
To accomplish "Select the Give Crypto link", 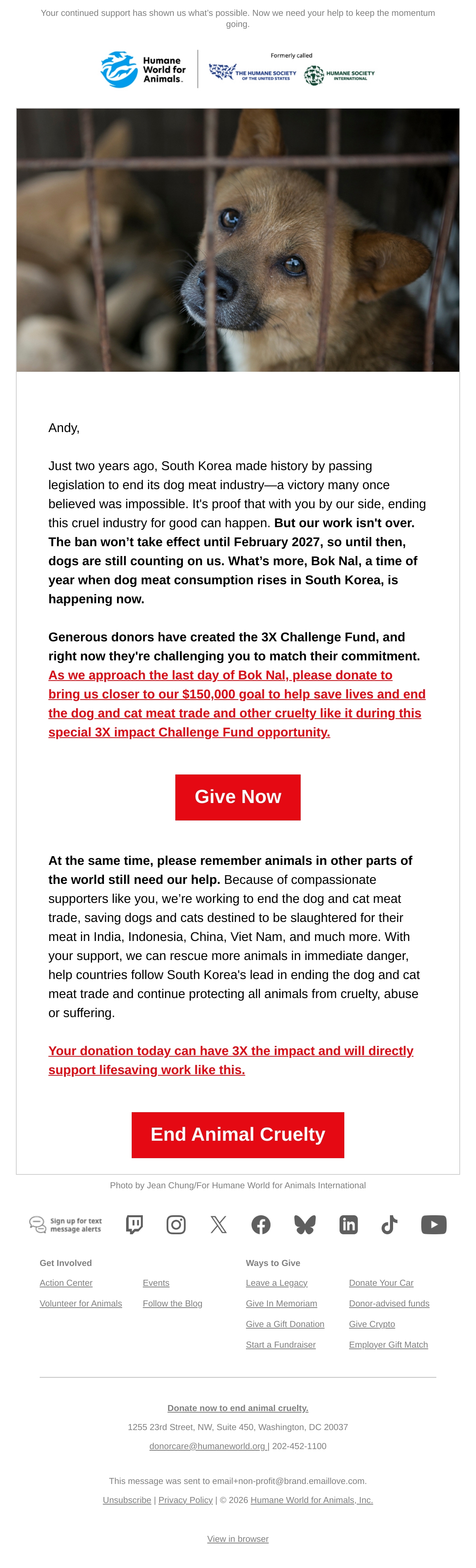I will [372, 1324].
